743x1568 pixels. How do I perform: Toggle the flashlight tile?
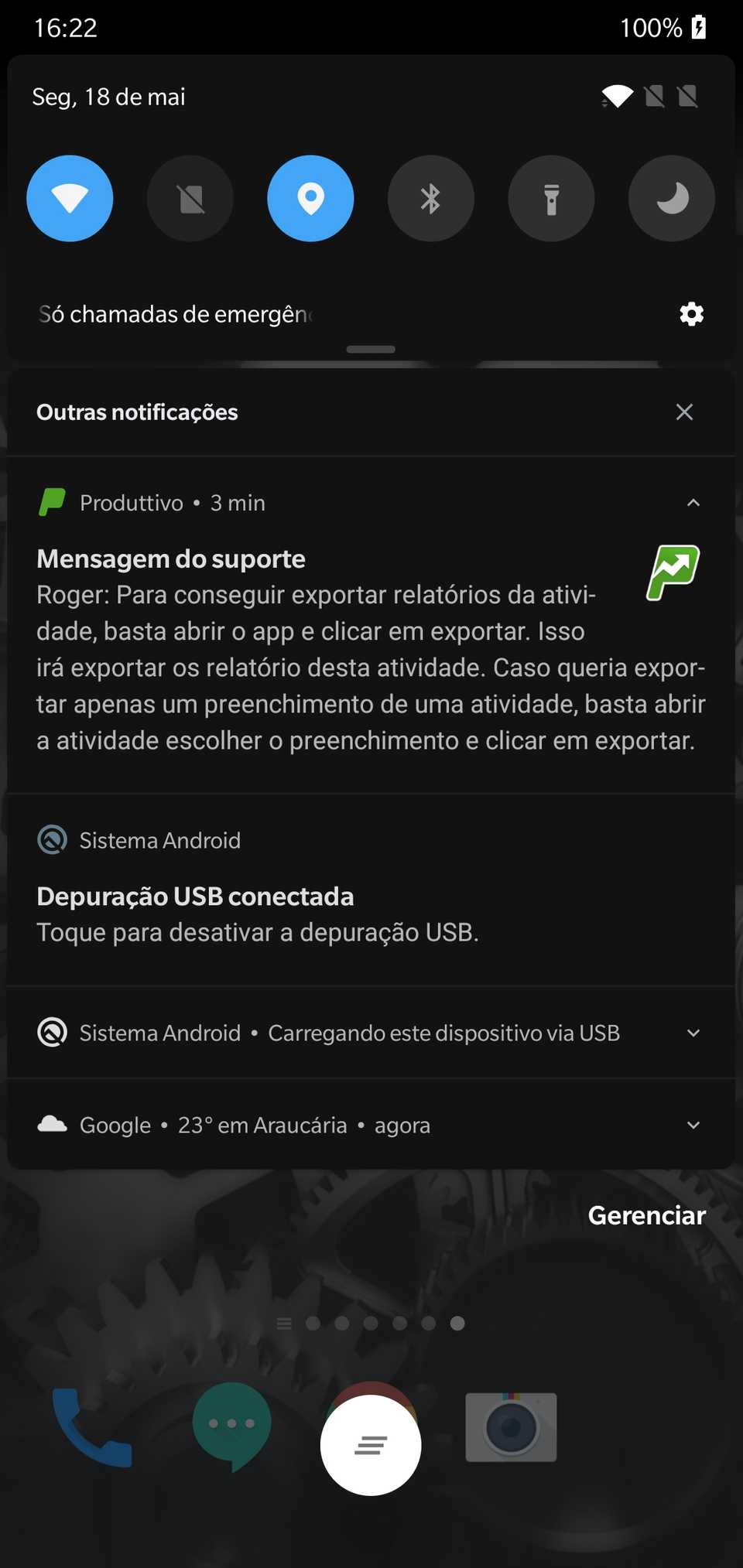[551, 198]
